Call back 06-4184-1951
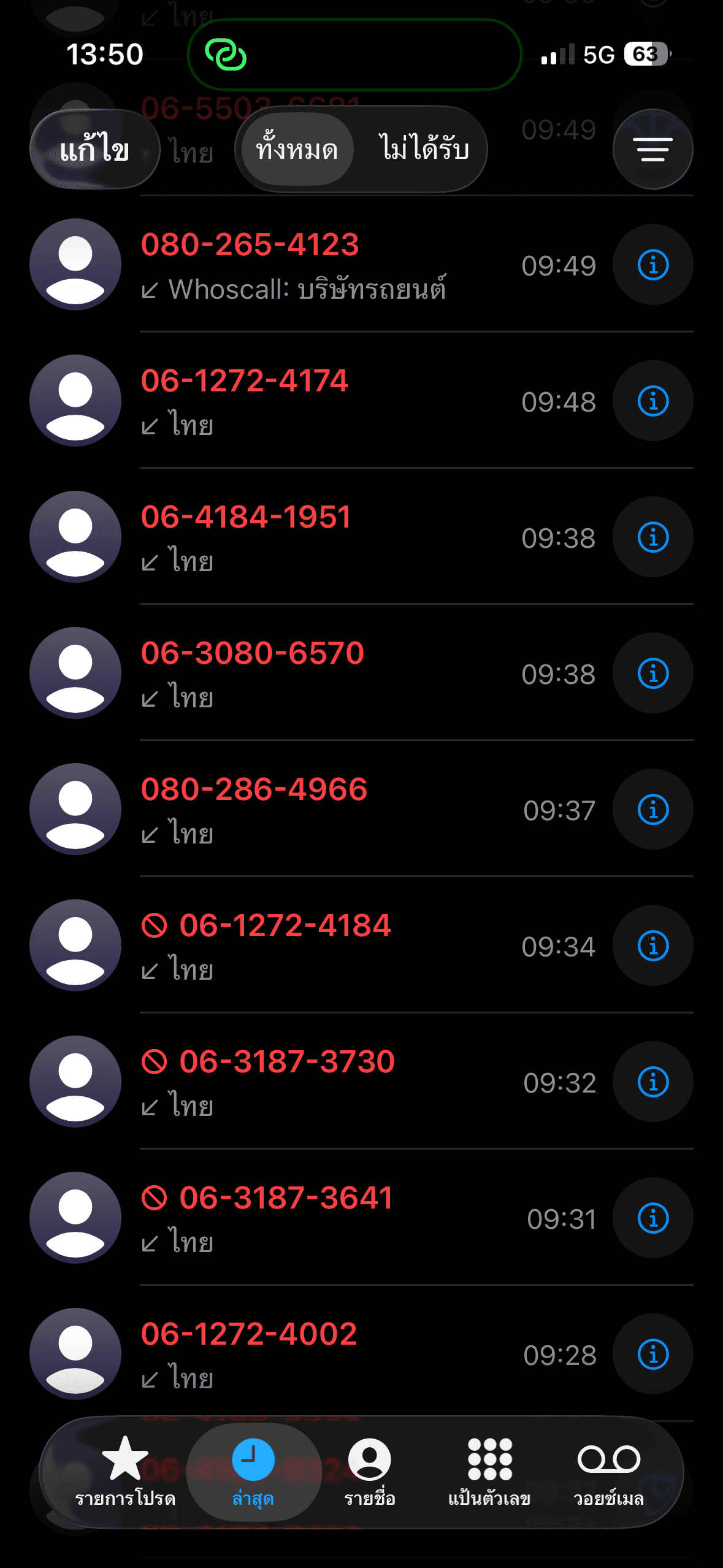723x1568 pixels. click(319, 537)
